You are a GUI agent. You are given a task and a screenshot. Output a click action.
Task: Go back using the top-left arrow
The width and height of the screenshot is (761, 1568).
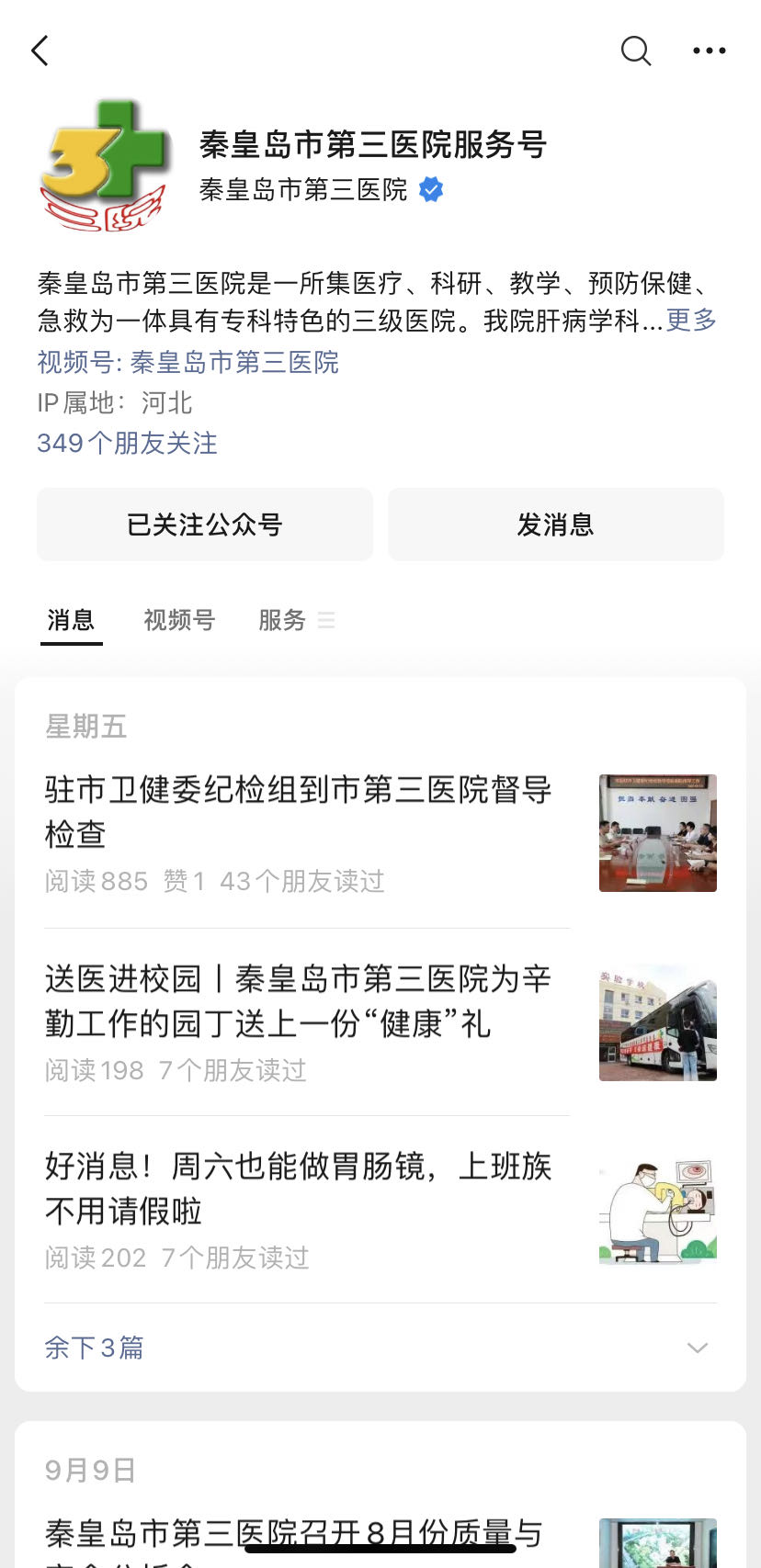[40, 51]
